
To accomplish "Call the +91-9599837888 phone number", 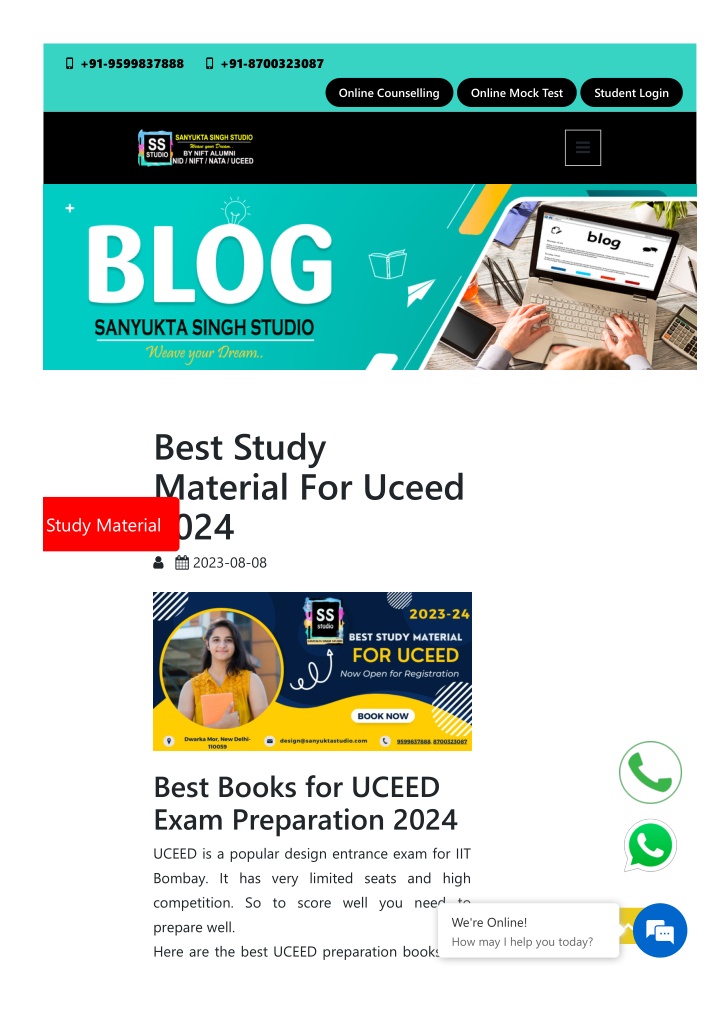I will [126, 63].
